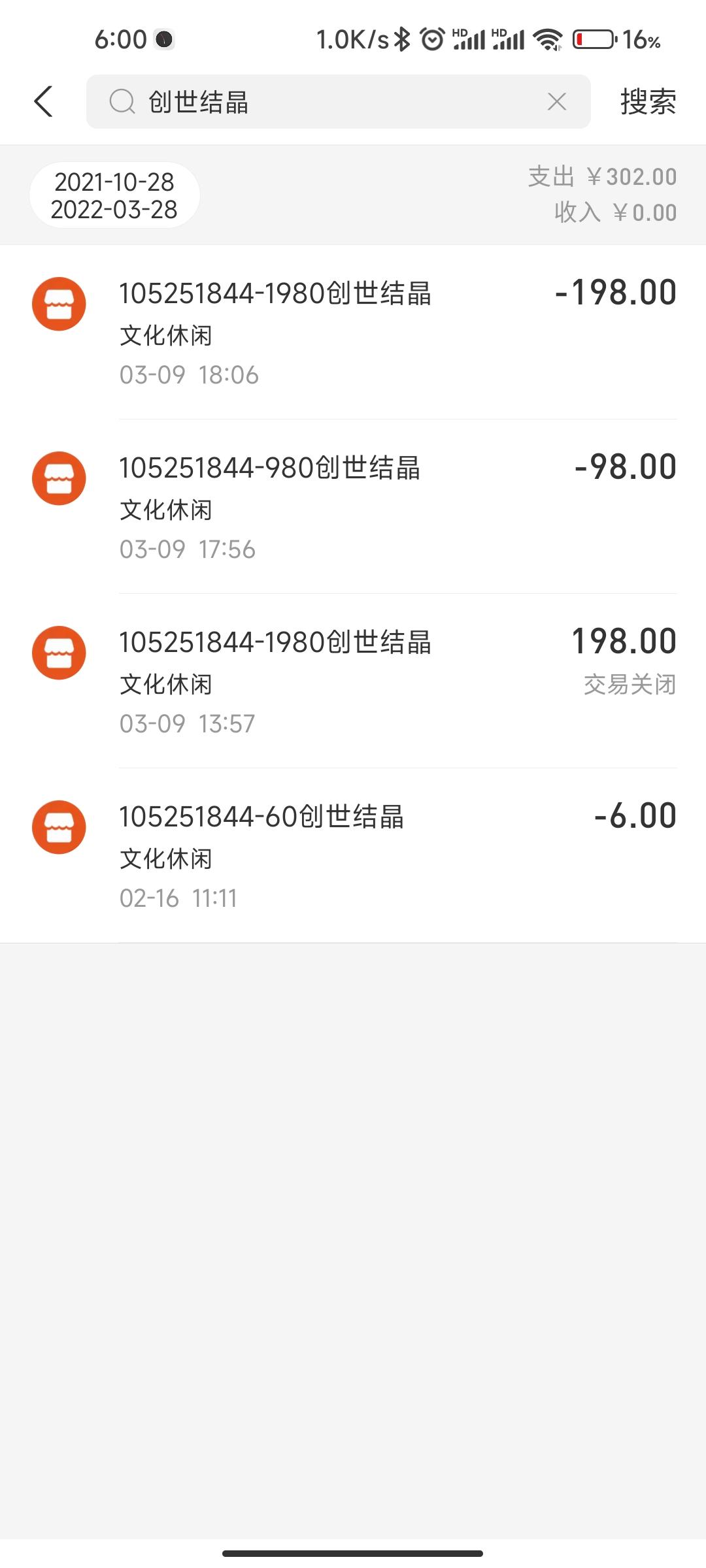Open the 60创世结晶 transaction of -6.00

tap(353, 856)
